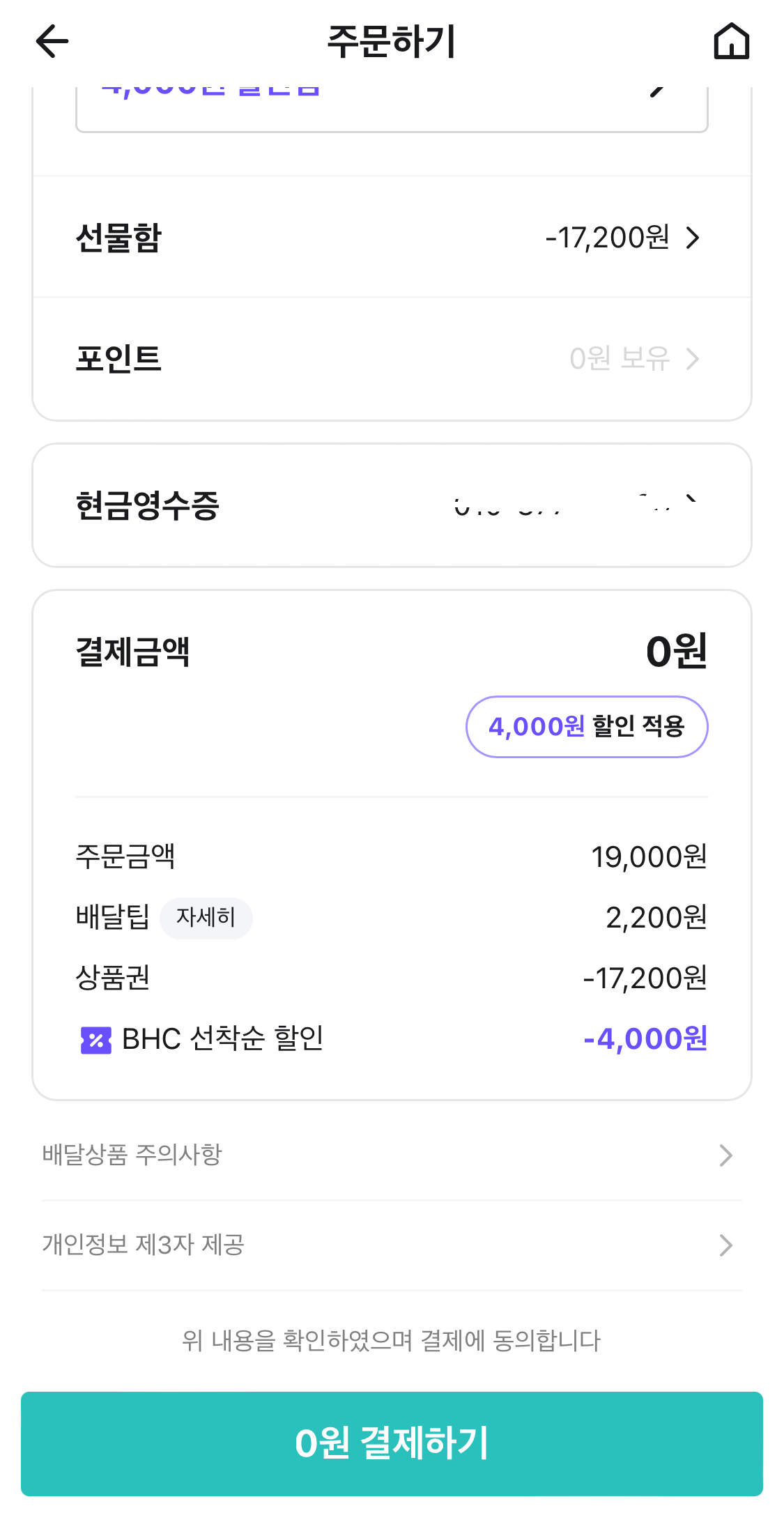Click the 주문하기 title

[x=392, y=40]
